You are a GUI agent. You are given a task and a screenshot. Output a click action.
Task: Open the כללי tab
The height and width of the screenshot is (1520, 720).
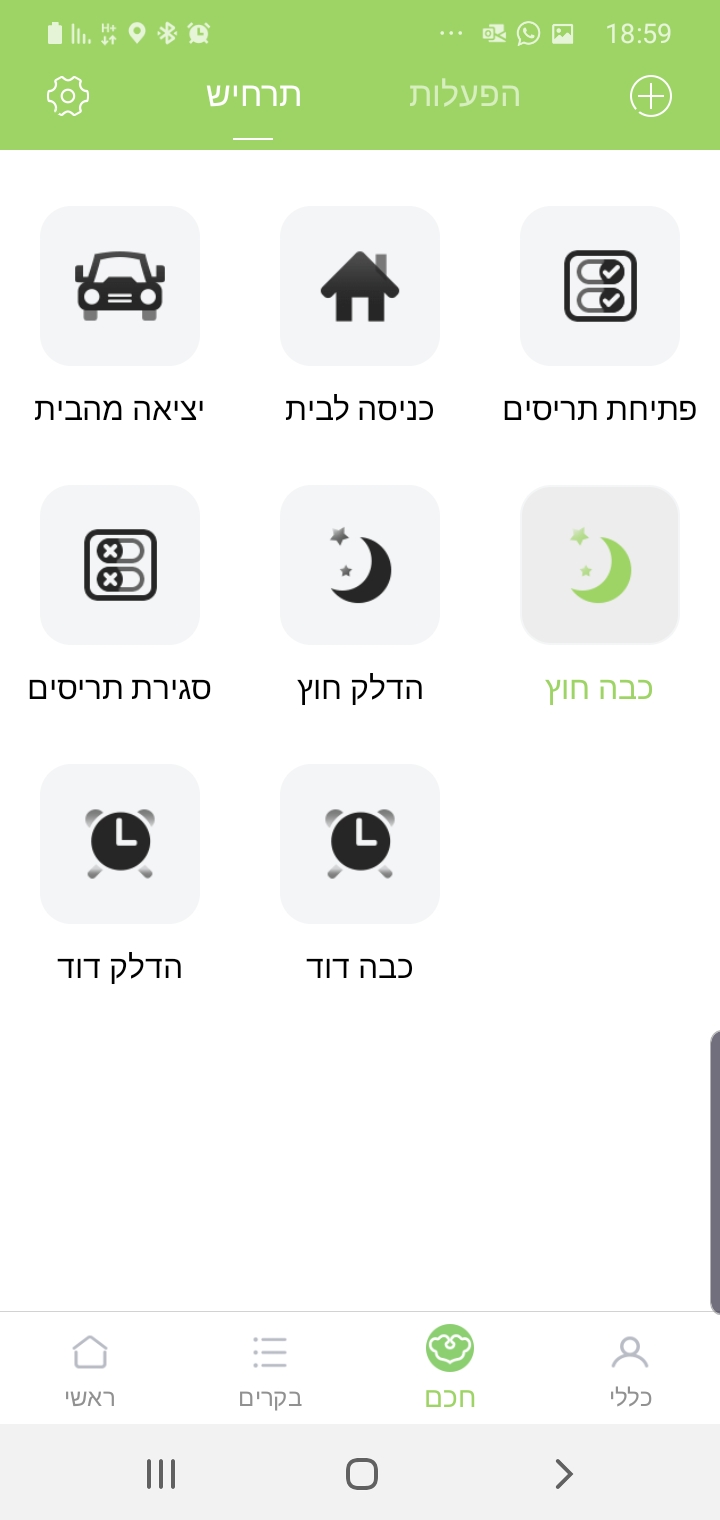tap(630, 1370)
